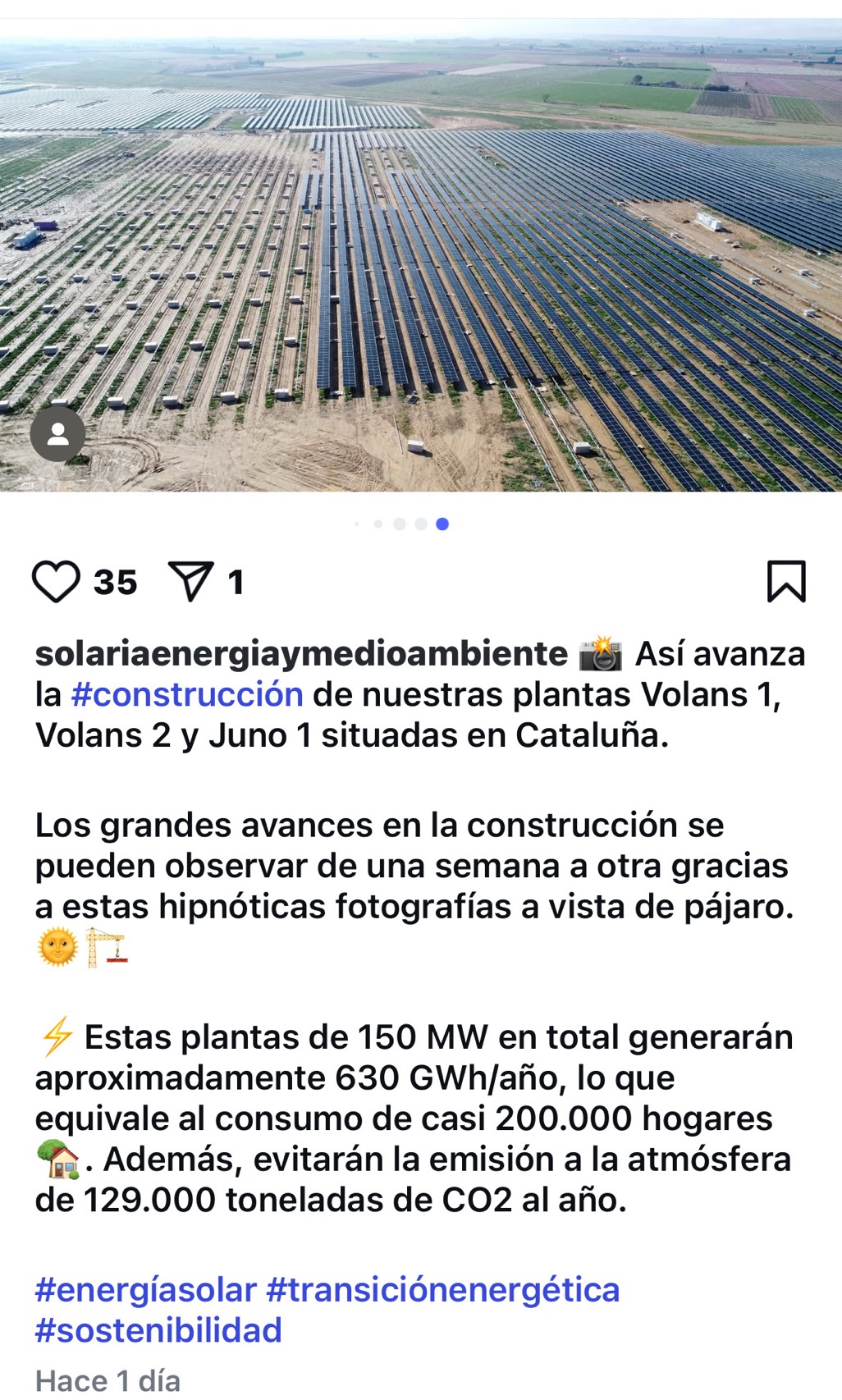
Task: Open the solariaenergiaymedioambiente profile
Action: pos(301,654)
